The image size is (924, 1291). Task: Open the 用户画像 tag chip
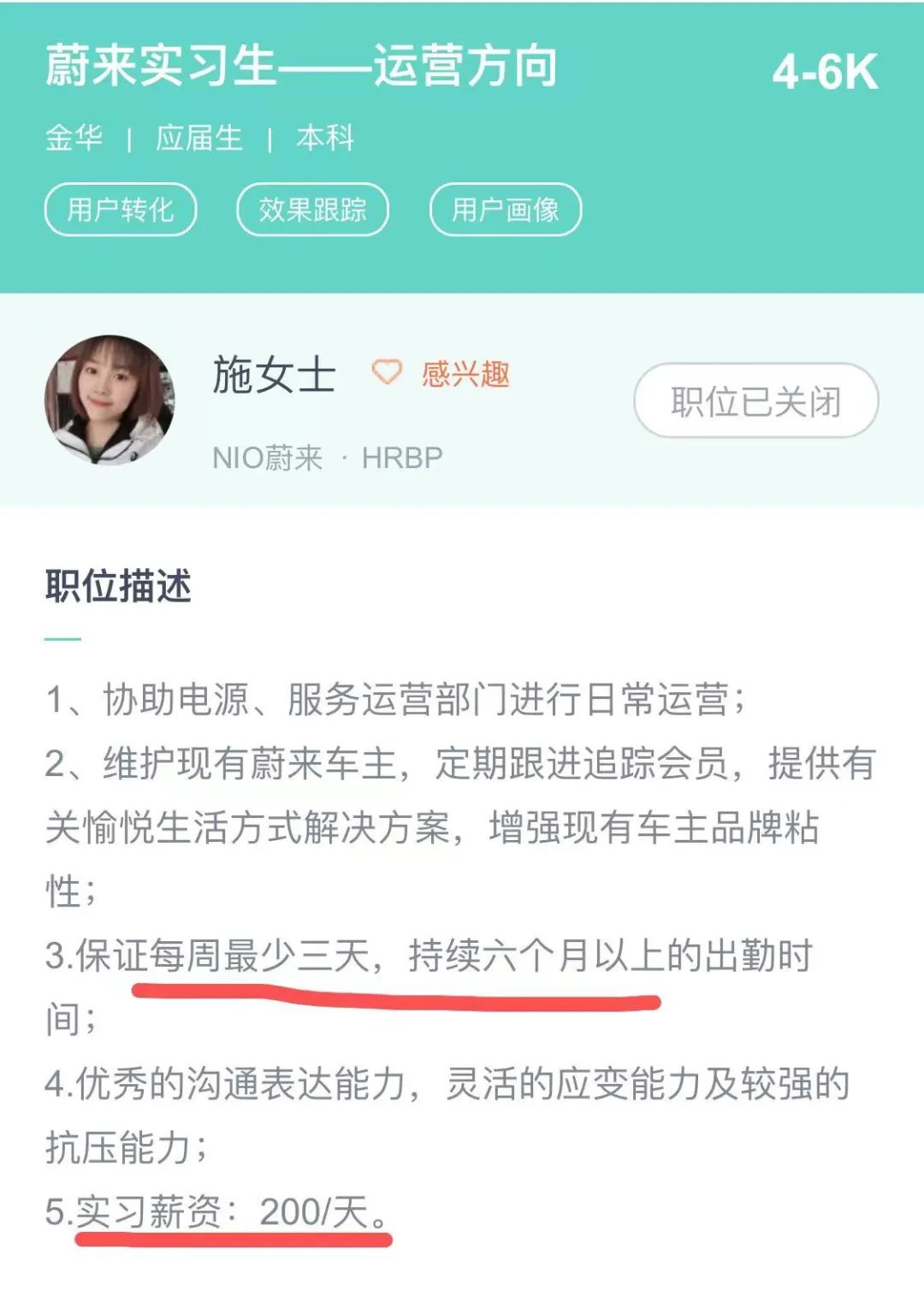click(505, 210)
